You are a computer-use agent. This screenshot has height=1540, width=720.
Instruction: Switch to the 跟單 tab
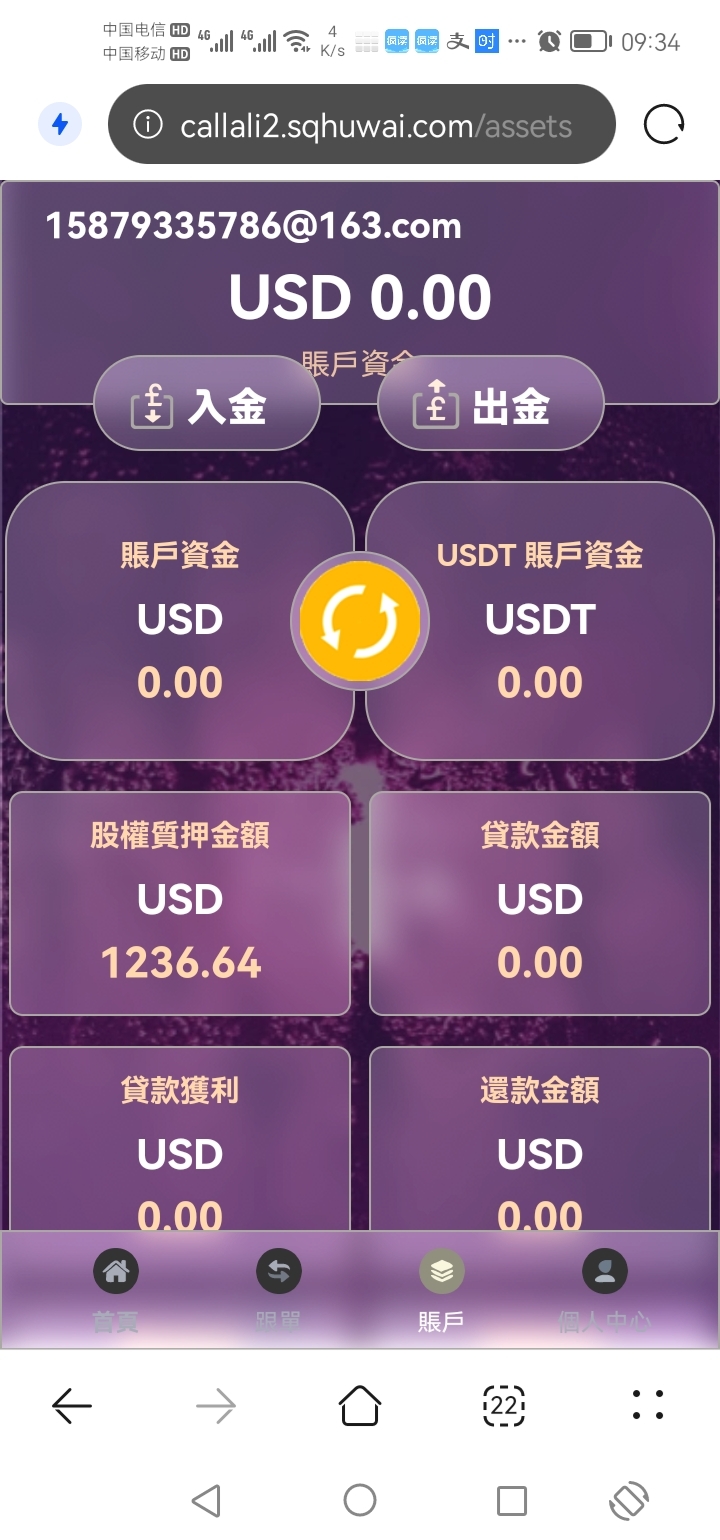(x=278, y=1292)
